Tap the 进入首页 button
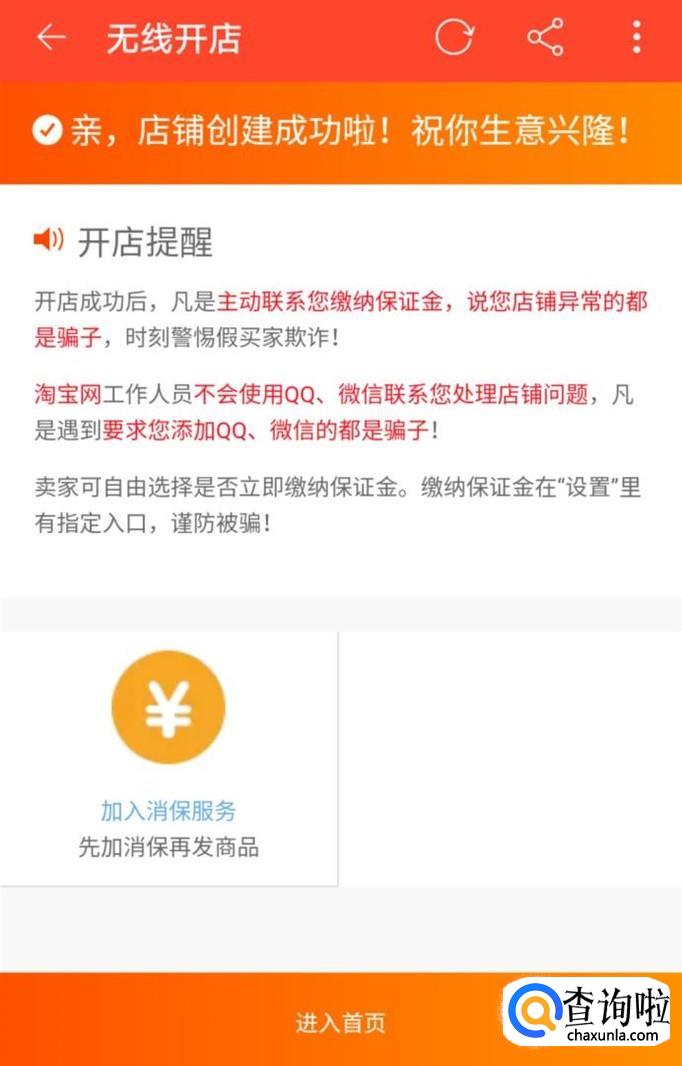Viewport: 682px width, 1066px height. coord(341,1021)
